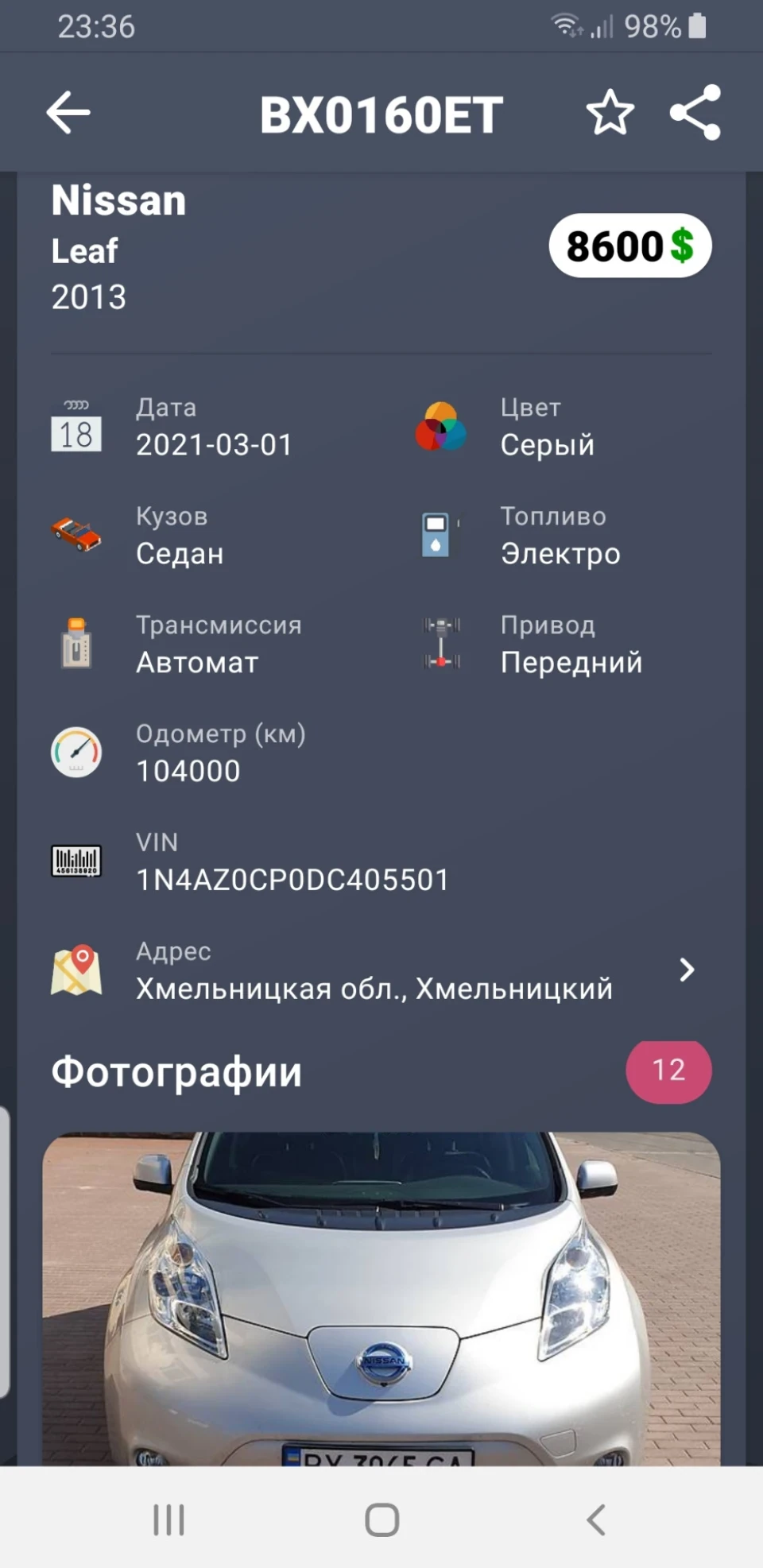Open the Nissan Leaf front photo

(381, 1299)
